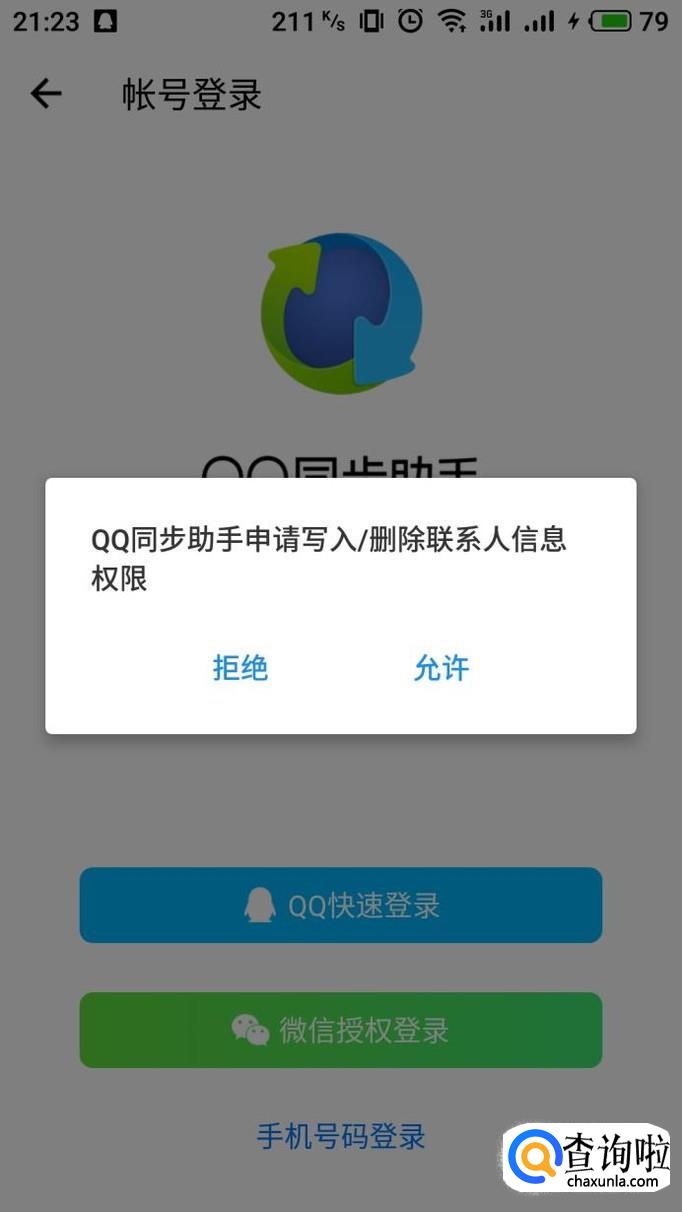
Task: Select QQ快速登录 button
Action: pos(341,905)
